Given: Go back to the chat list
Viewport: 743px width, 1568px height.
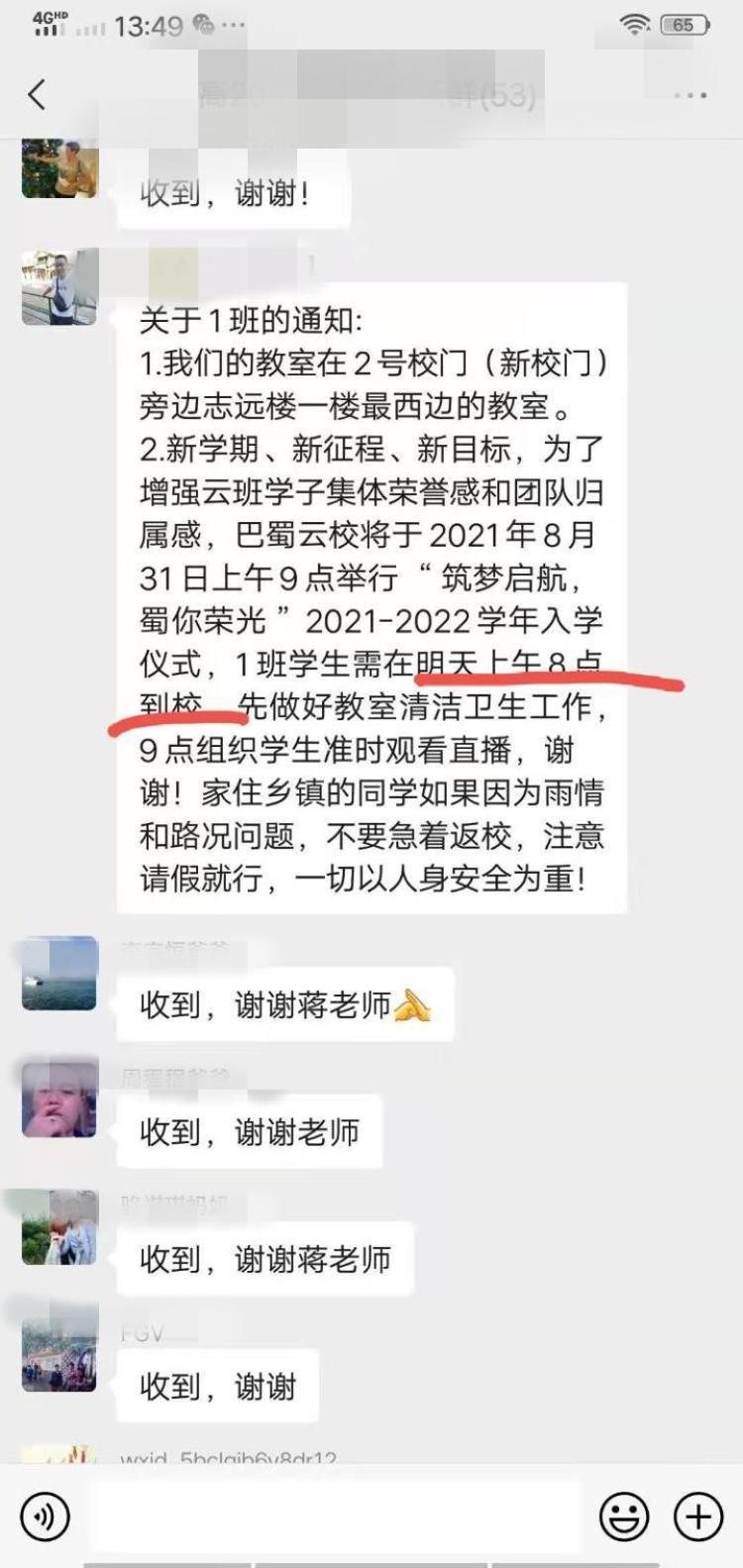Looking at the screenshot, I should click(x=38, y=95).
